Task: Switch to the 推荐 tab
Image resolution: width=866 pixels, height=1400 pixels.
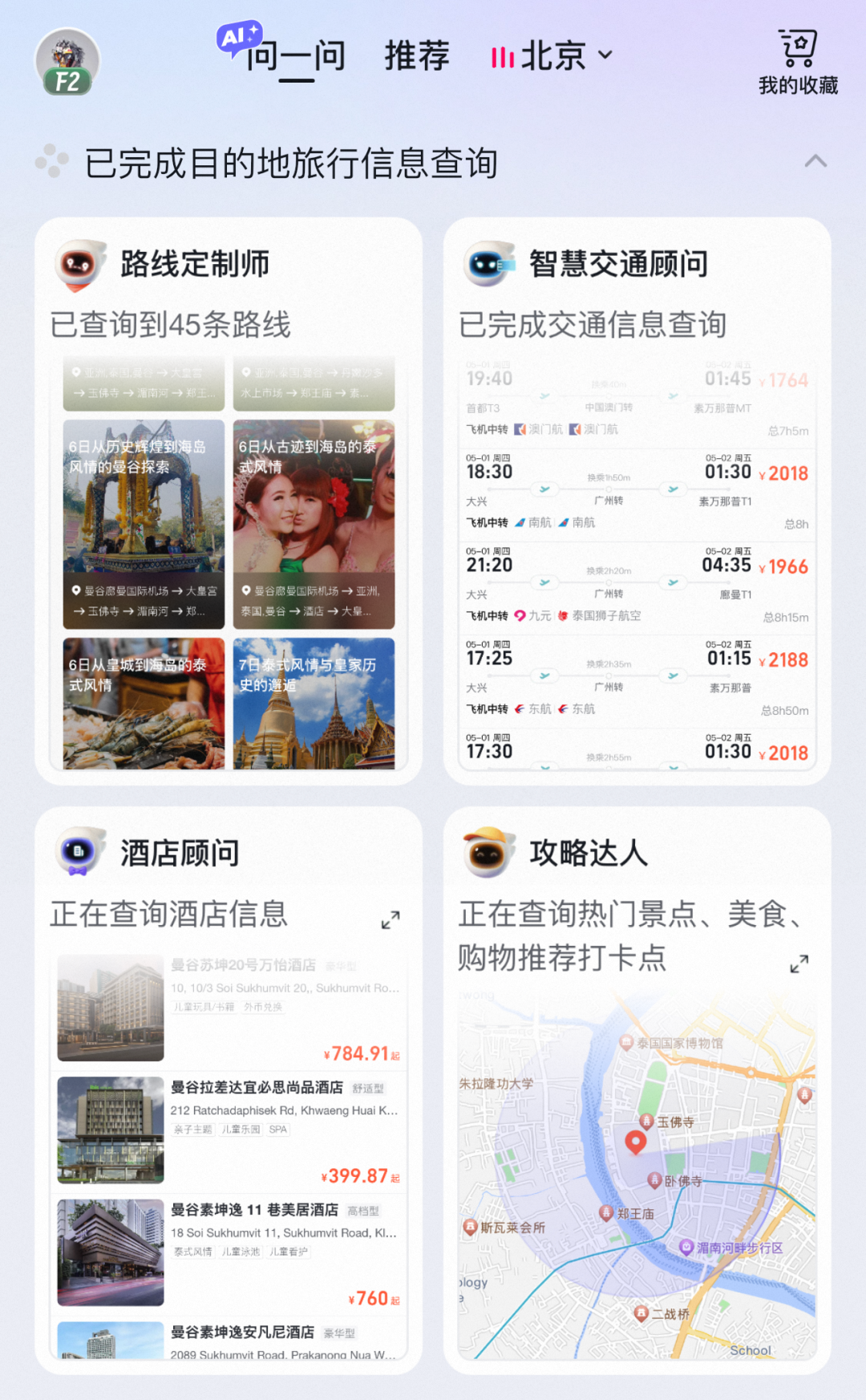Action: [416, 56]
